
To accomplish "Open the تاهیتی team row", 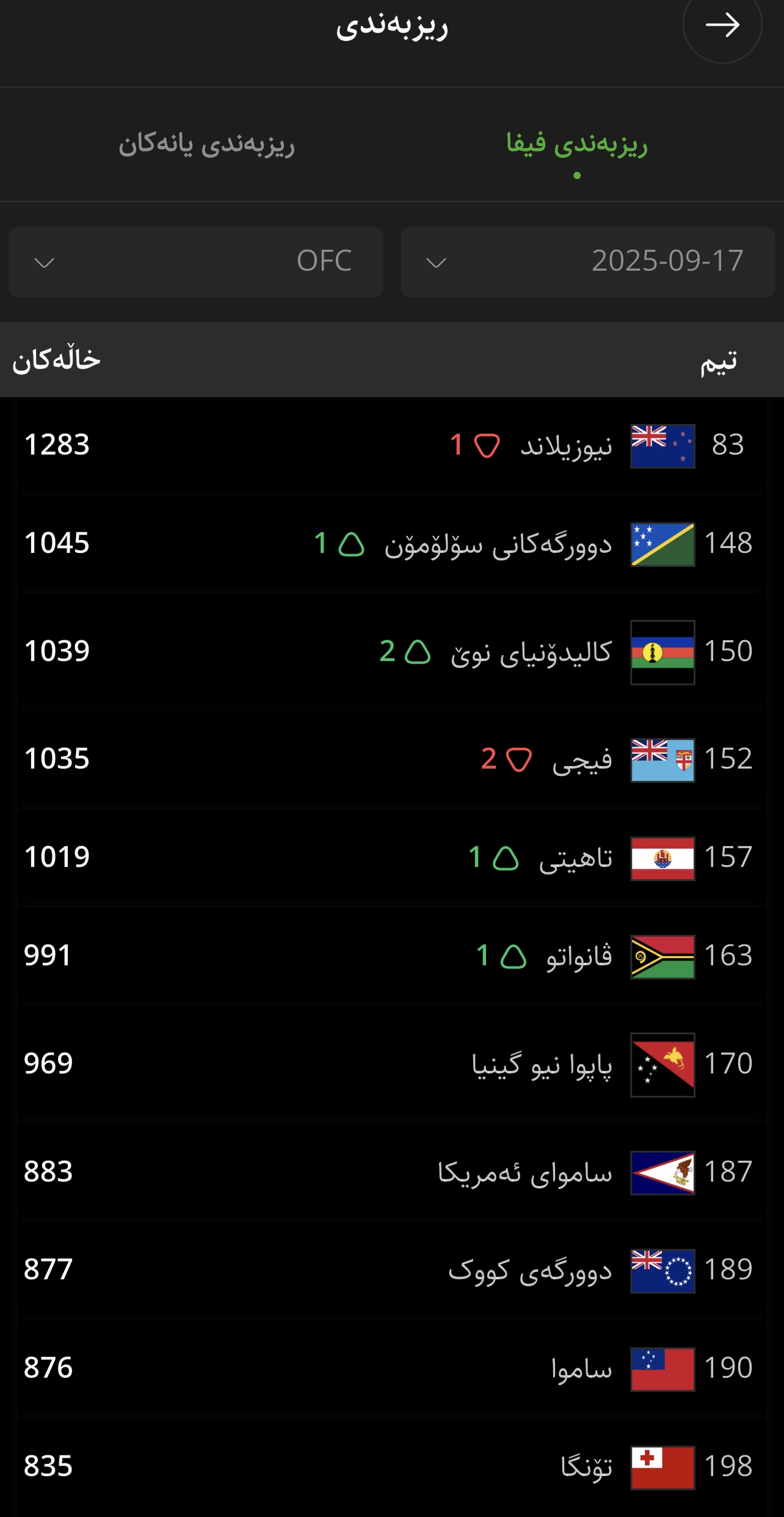I will click(392, 858).
